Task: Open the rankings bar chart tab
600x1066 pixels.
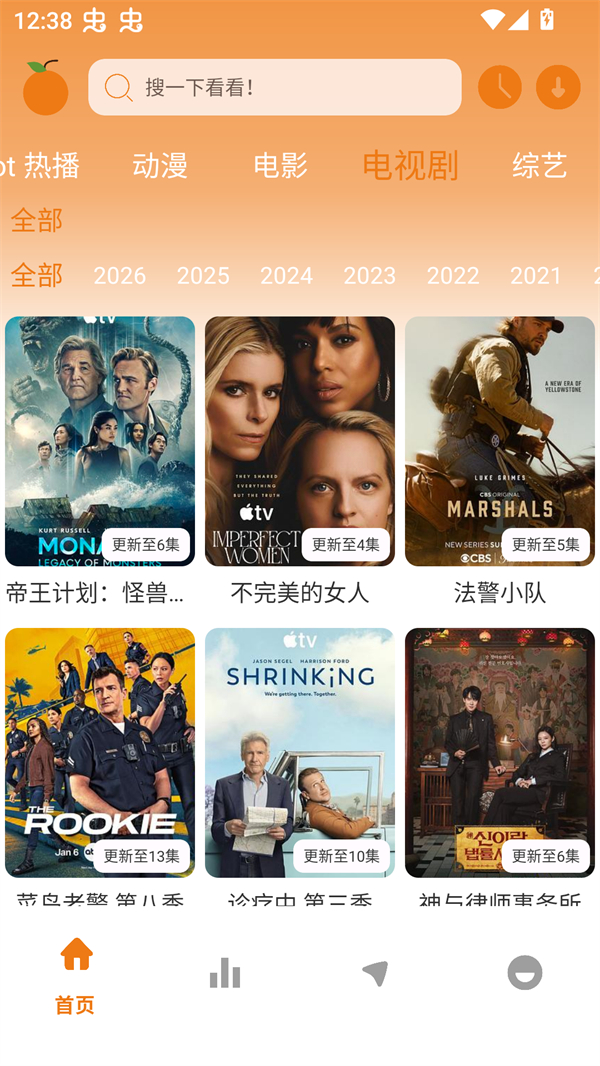Action: pyautogui.click(x=225, y=973)
